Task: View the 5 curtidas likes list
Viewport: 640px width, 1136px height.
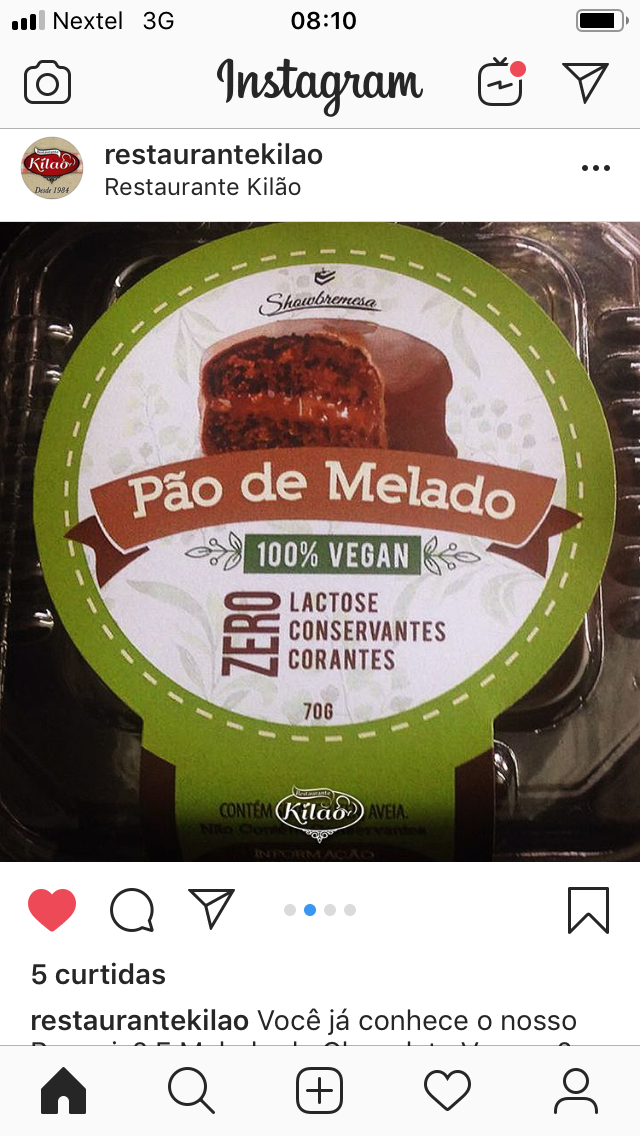Action: pyautogui.click(x=98, y=974)
